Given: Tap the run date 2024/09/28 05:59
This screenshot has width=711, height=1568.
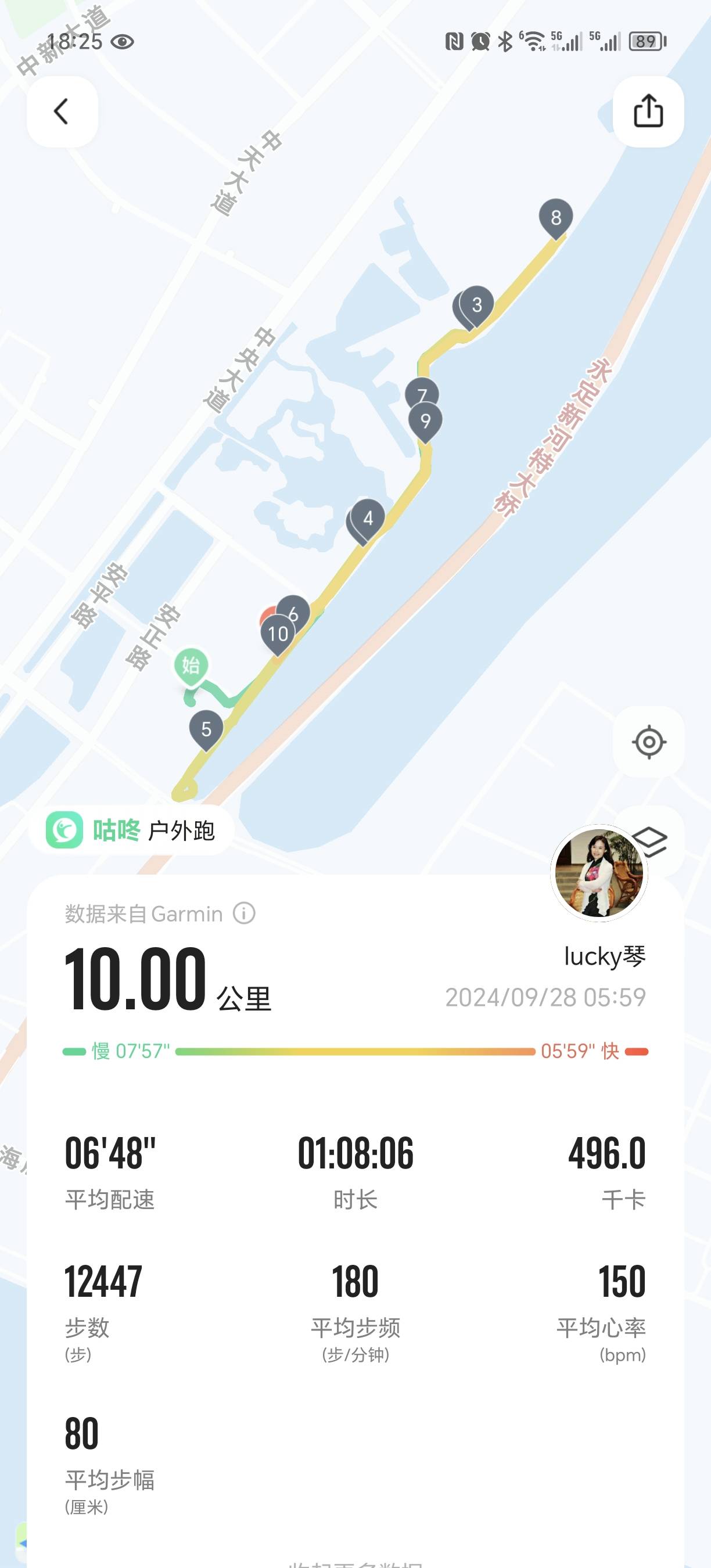Looking at the screenshot, I should pyautogui.click(x=546, y=998).
